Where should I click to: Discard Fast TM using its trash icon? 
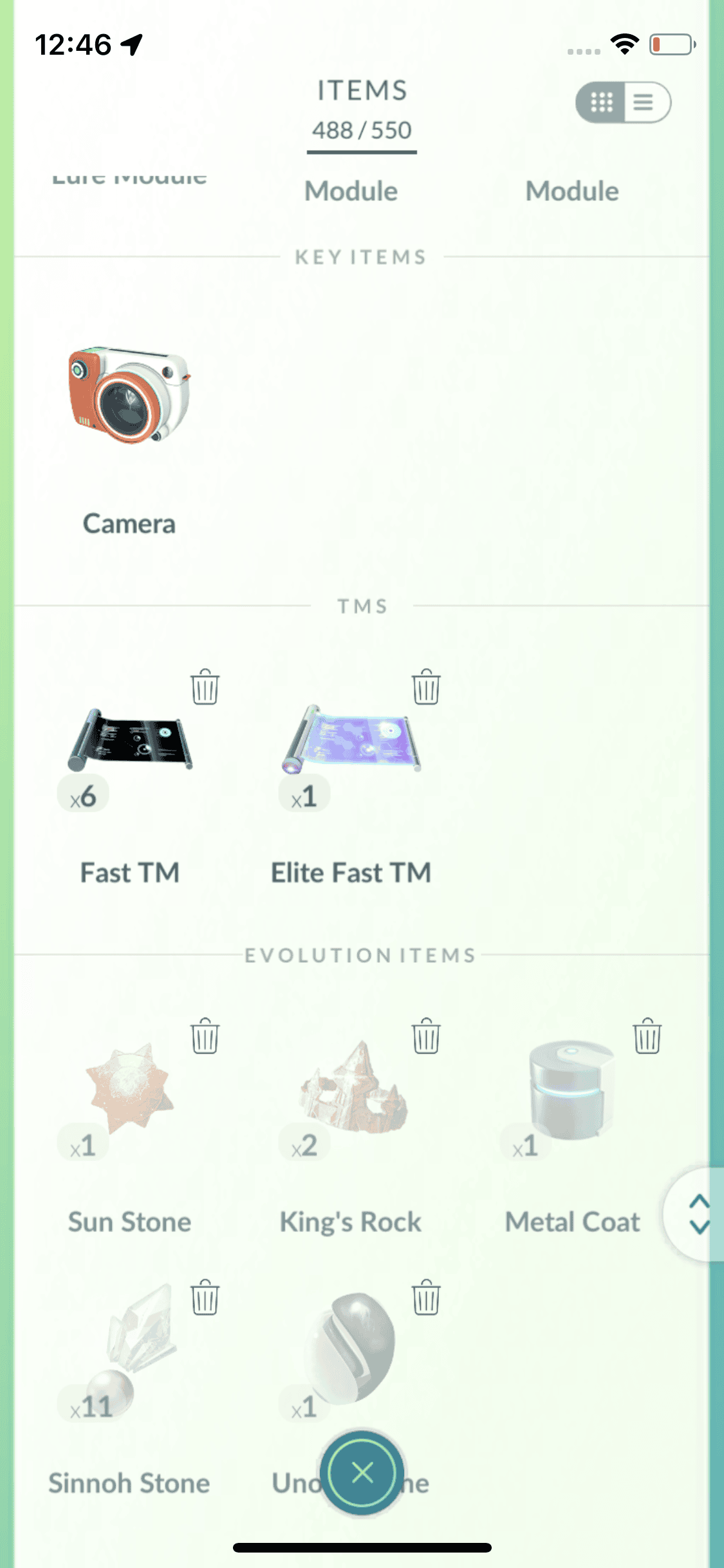coord(205,687)
